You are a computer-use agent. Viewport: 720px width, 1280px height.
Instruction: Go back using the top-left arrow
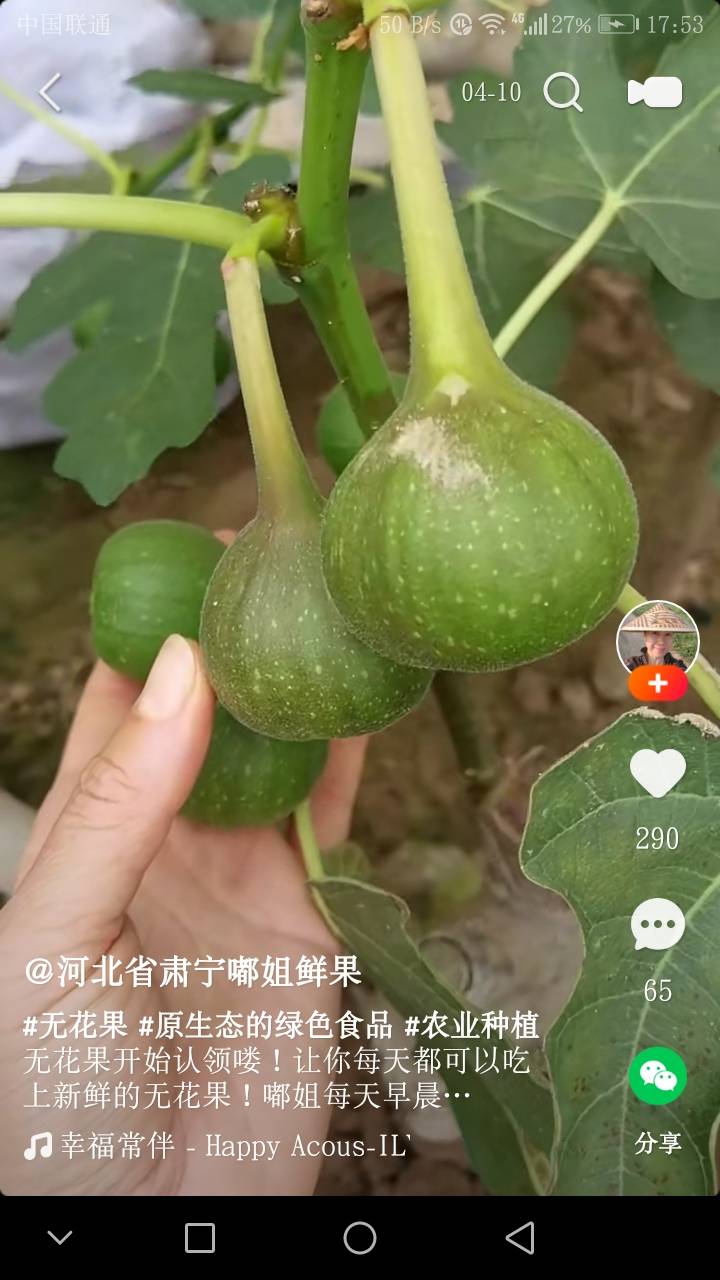50,93
